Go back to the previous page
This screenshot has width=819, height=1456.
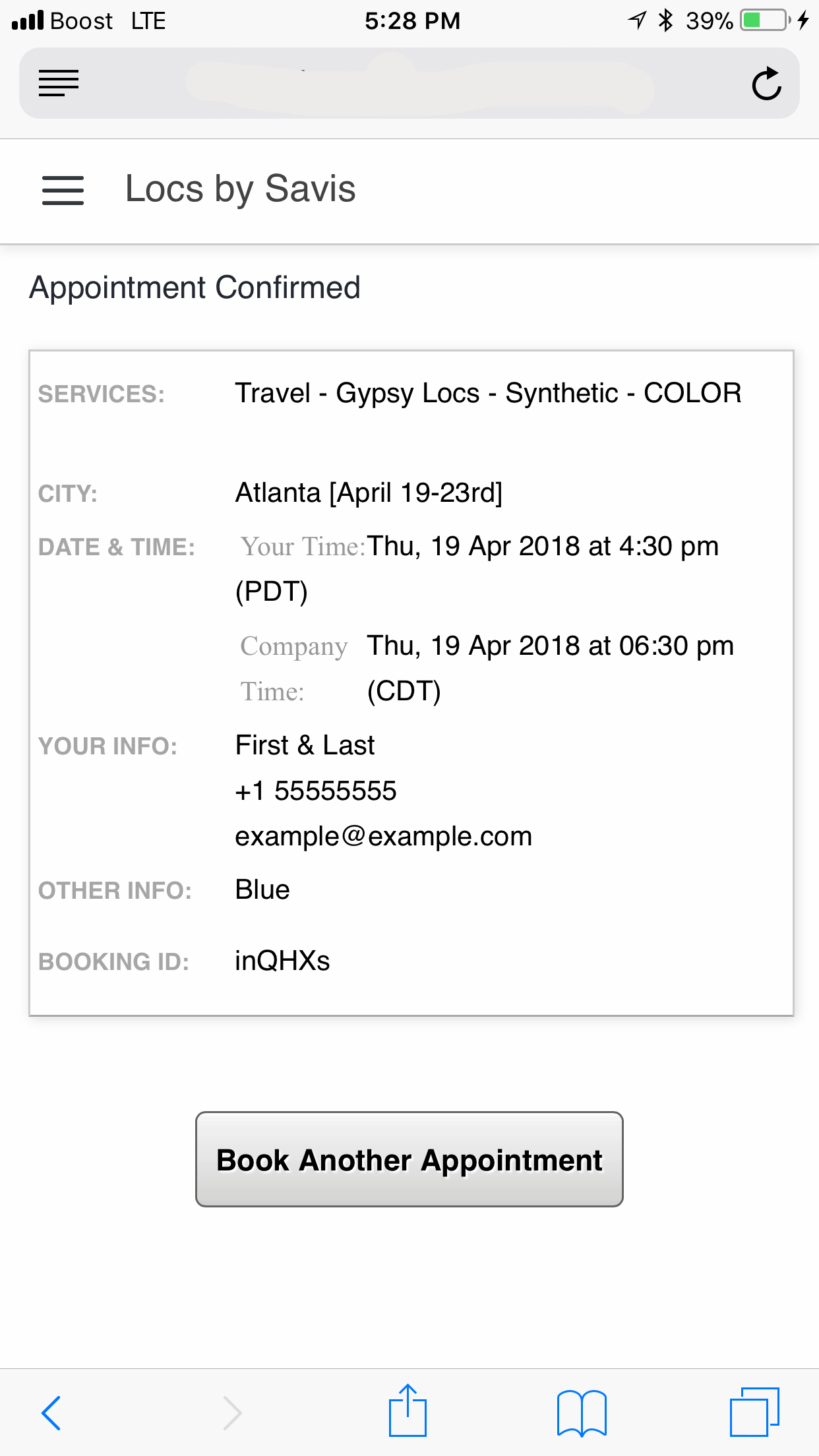pyautogui.click(x=51, y=1412)
